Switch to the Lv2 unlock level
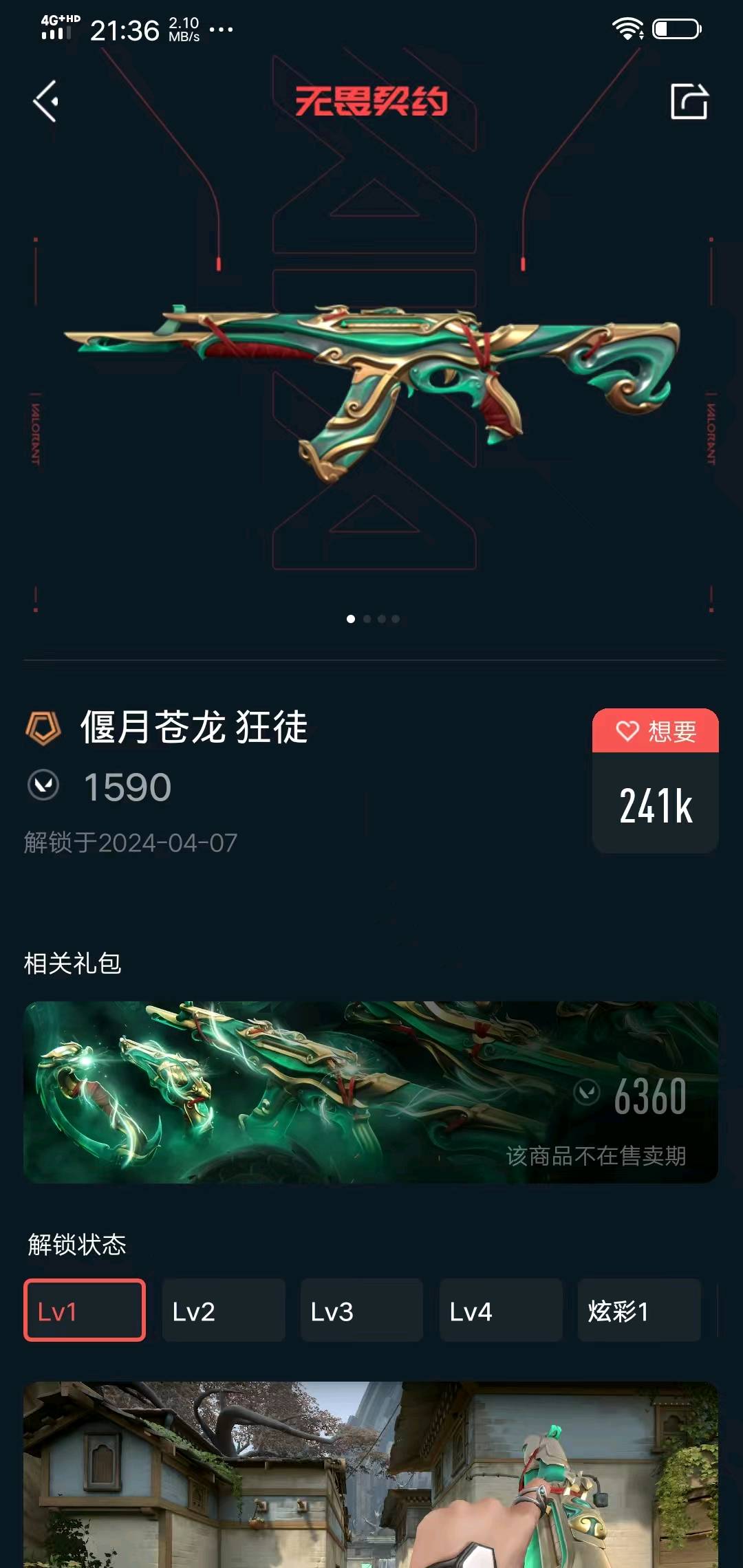743x1568 pixels. tap(224, 1311)
